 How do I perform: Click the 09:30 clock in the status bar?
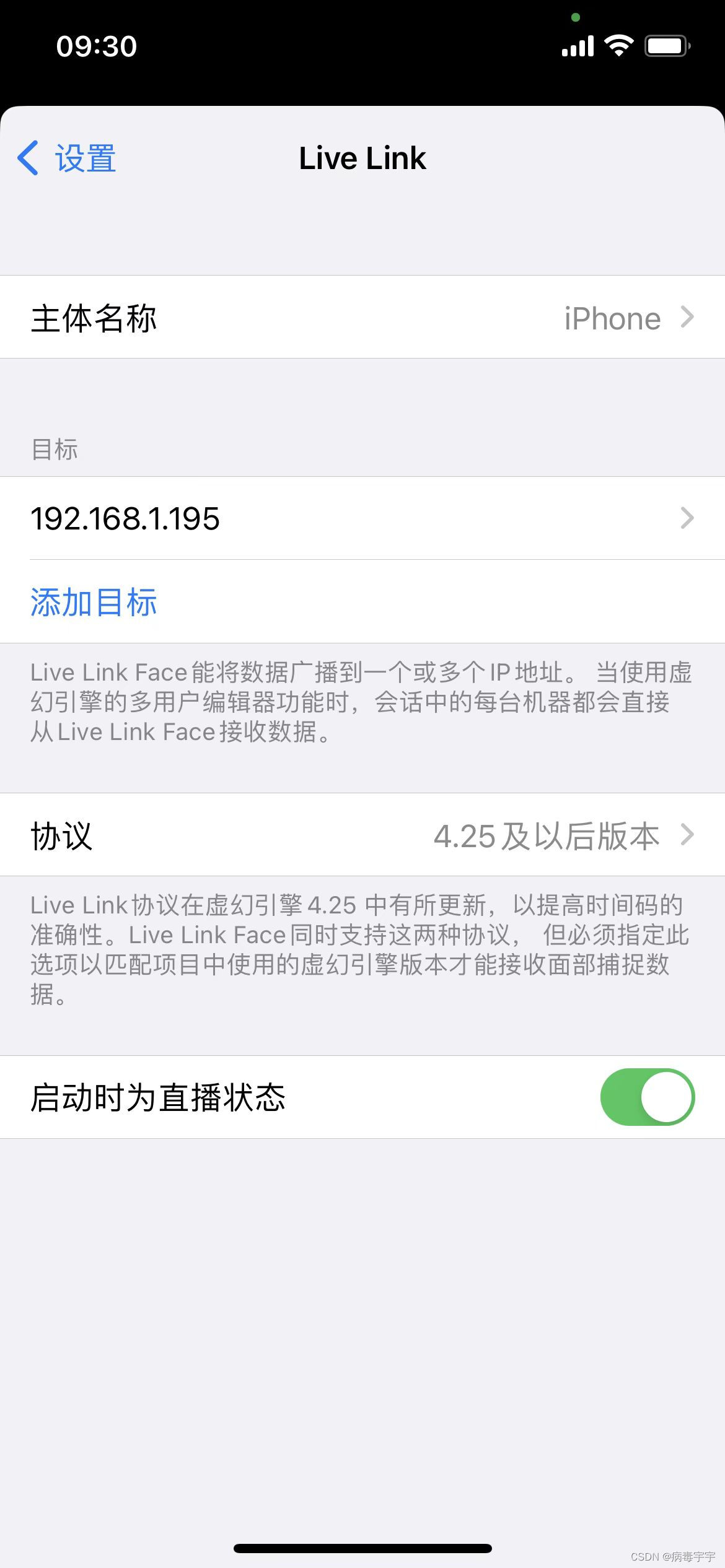click(x=96, y=45)
